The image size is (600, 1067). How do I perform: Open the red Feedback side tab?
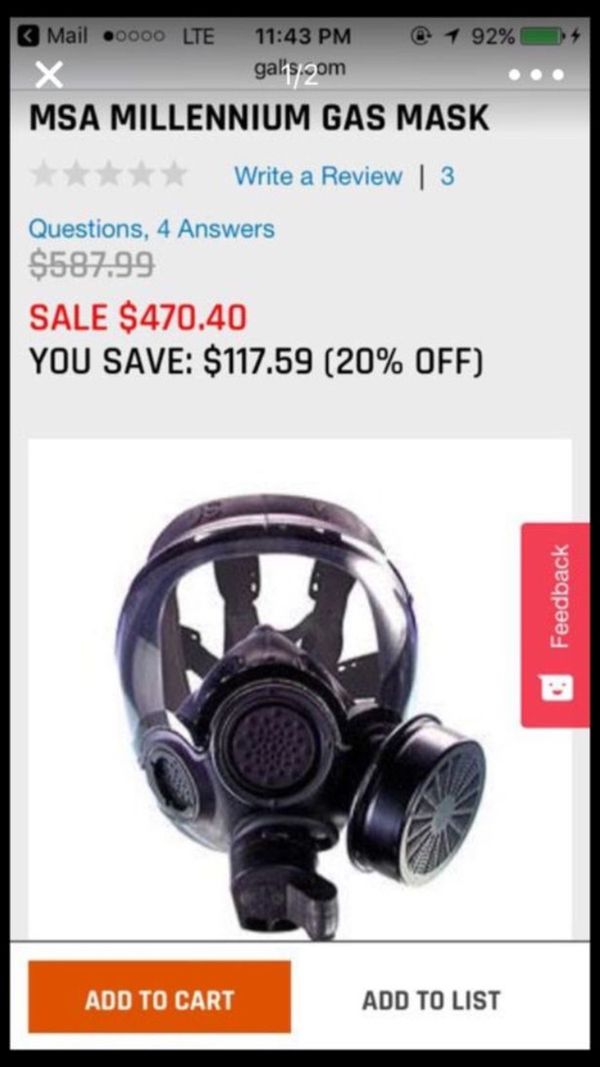coord(555,625)
